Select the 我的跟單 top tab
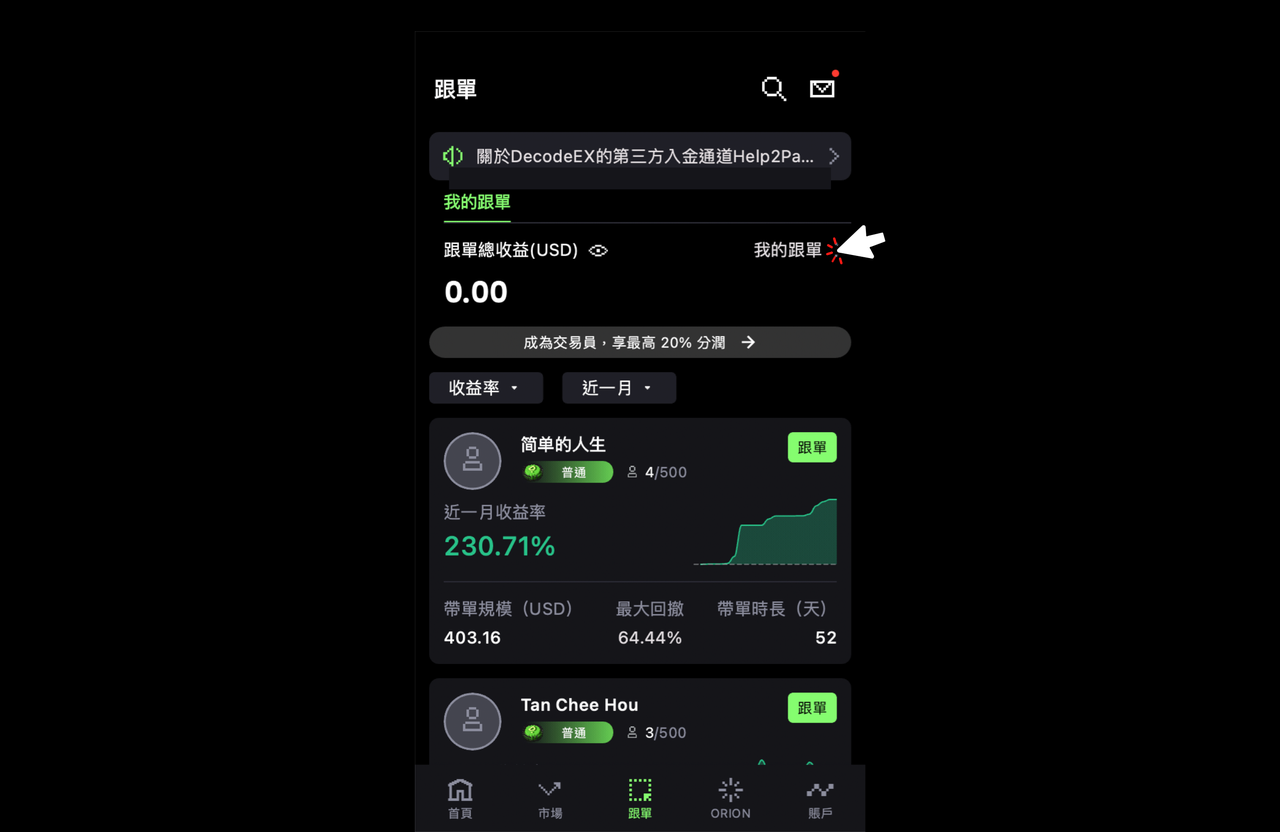 477,202
